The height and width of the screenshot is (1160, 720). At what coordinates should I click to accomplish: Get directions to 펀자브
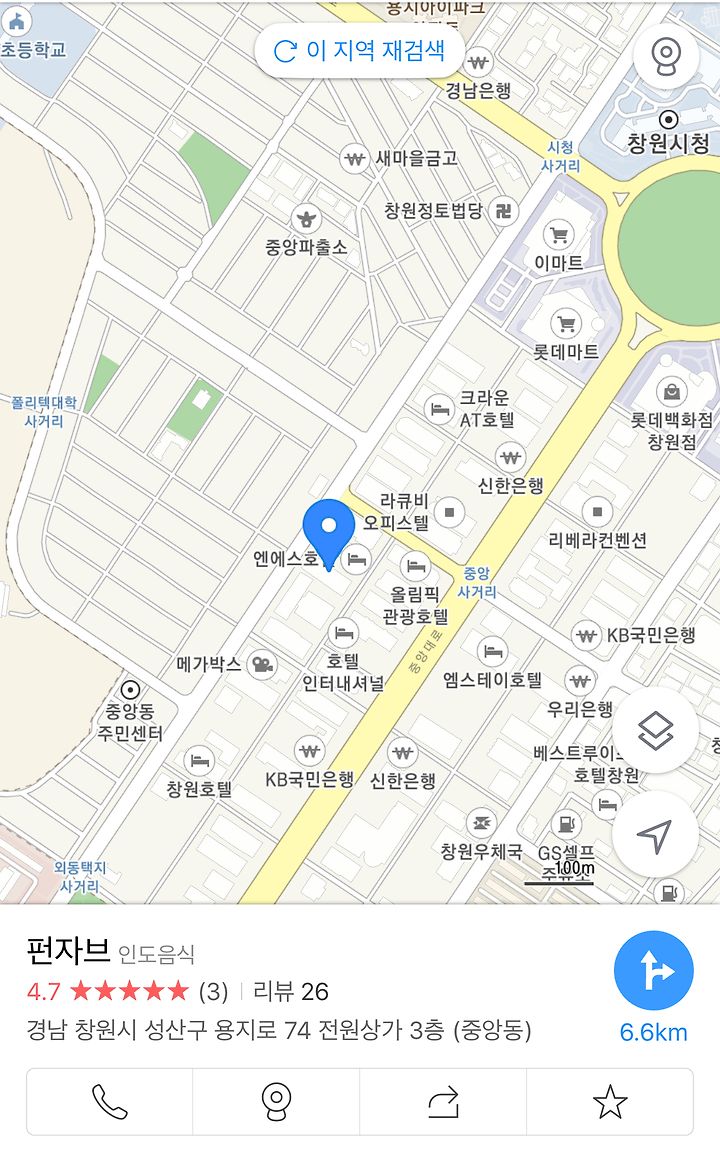pyautogui.click(x=653, y=971)
